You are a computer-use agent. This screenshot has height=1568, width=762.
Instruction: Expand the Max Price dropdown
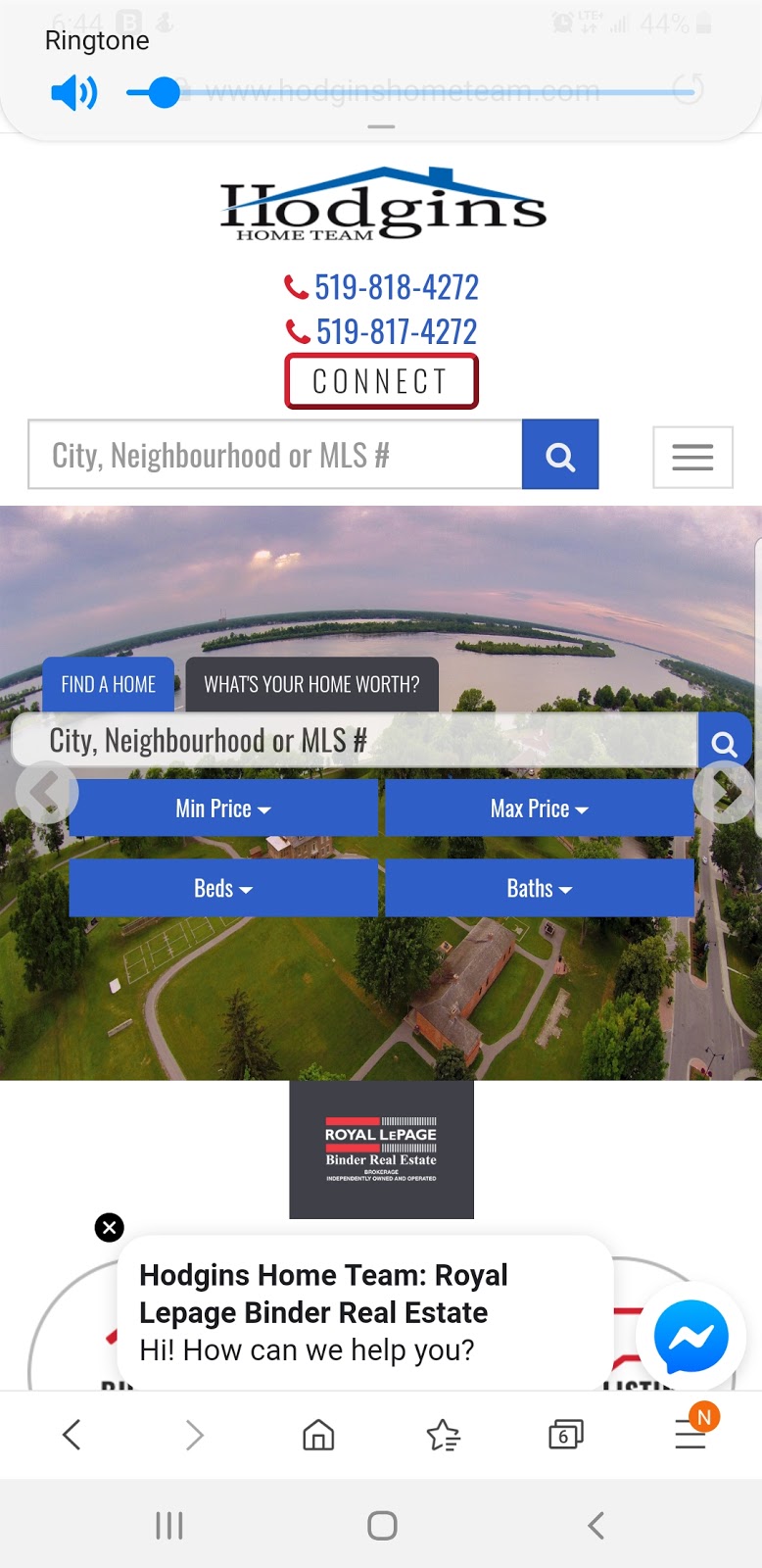pos(540,809)
